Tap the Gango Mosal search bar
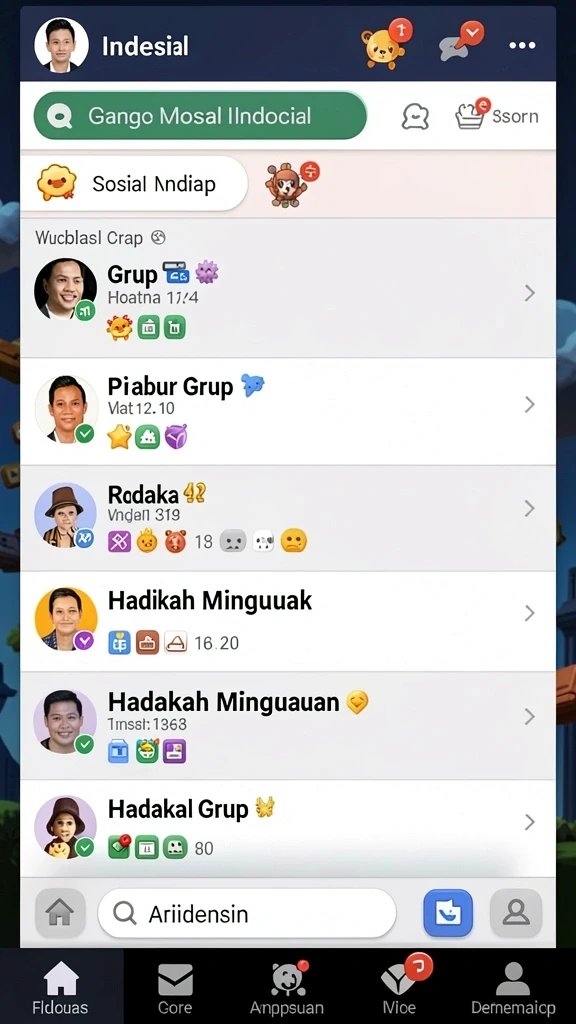Viewport: 576px width, 1024px height. tap(200, 116)
